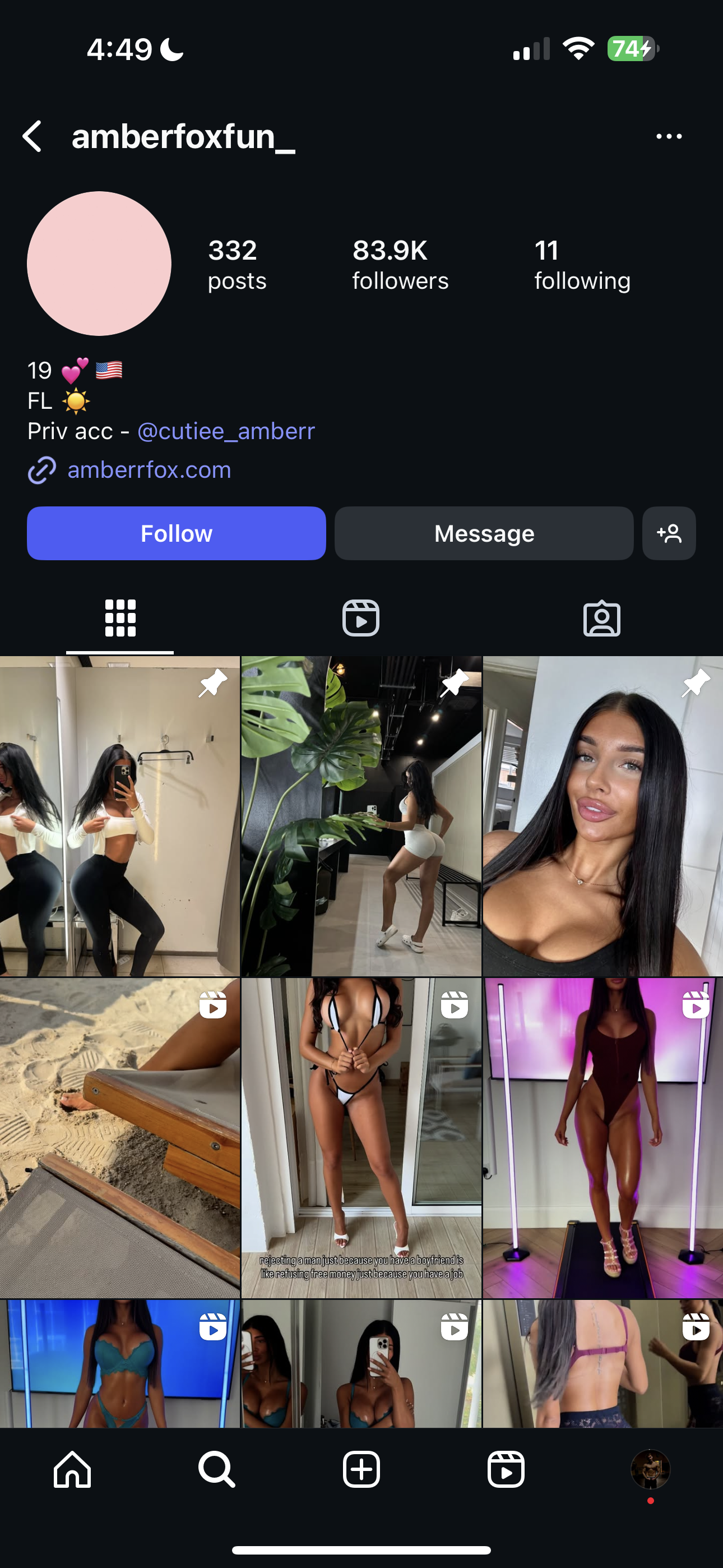Switch to the tagged posts tab
Viewport: 723px width, 1568px height.
602,618
